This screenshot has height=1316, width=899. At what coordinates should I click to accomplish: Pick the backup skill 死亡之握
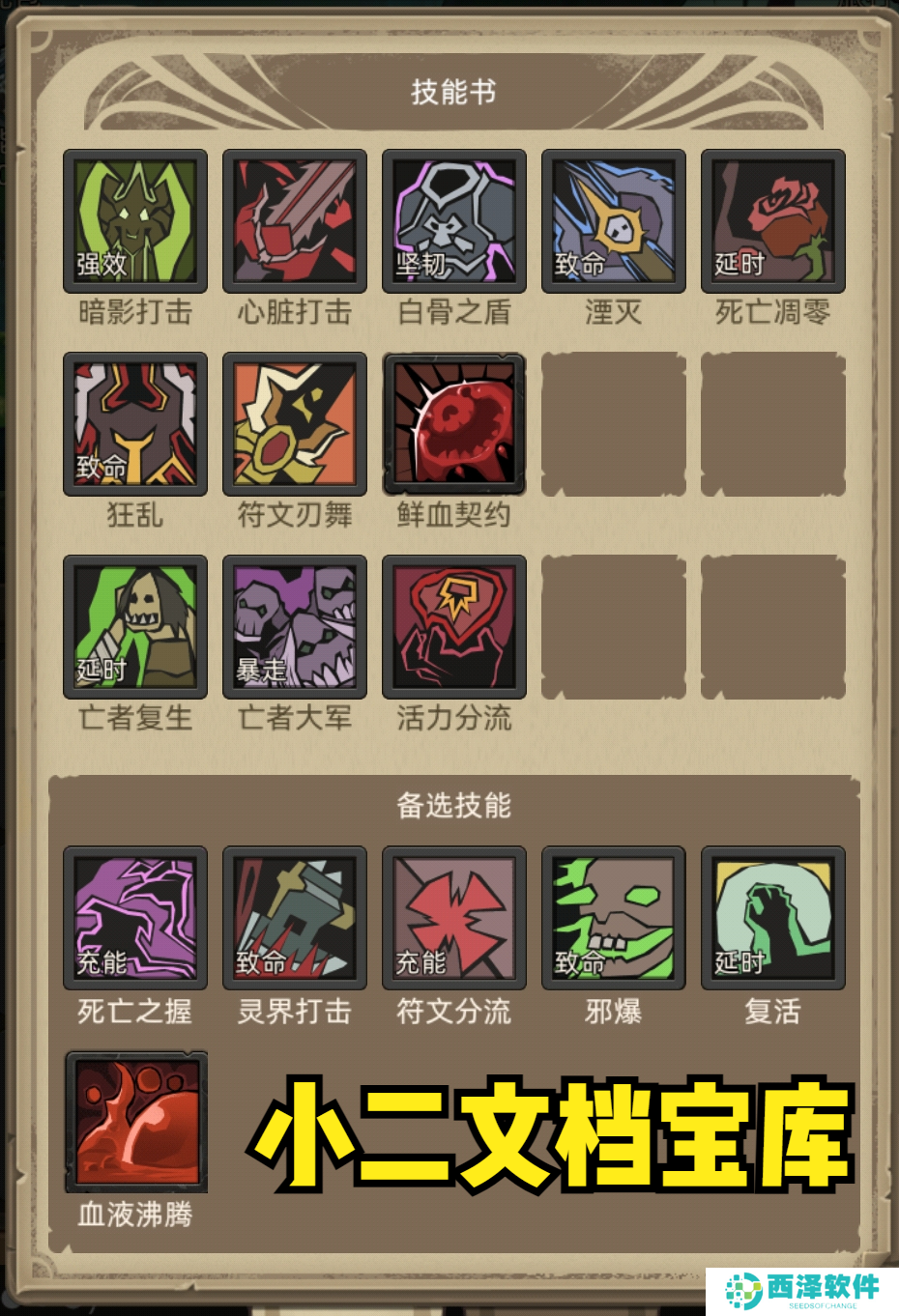tap(135, 919)
